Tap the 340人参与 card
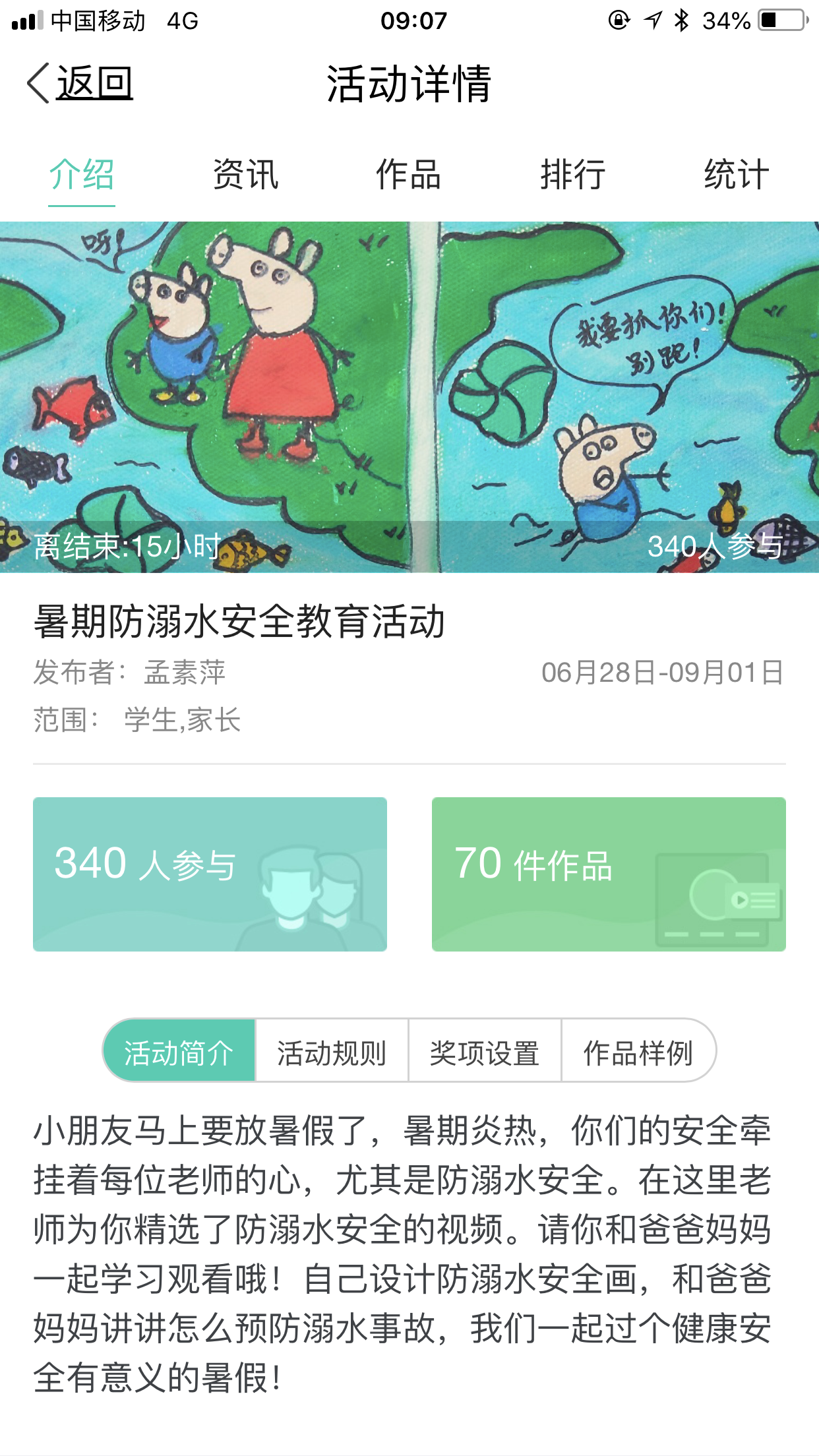The height and width of the screenshot is (1456, 819). point(210,875)
